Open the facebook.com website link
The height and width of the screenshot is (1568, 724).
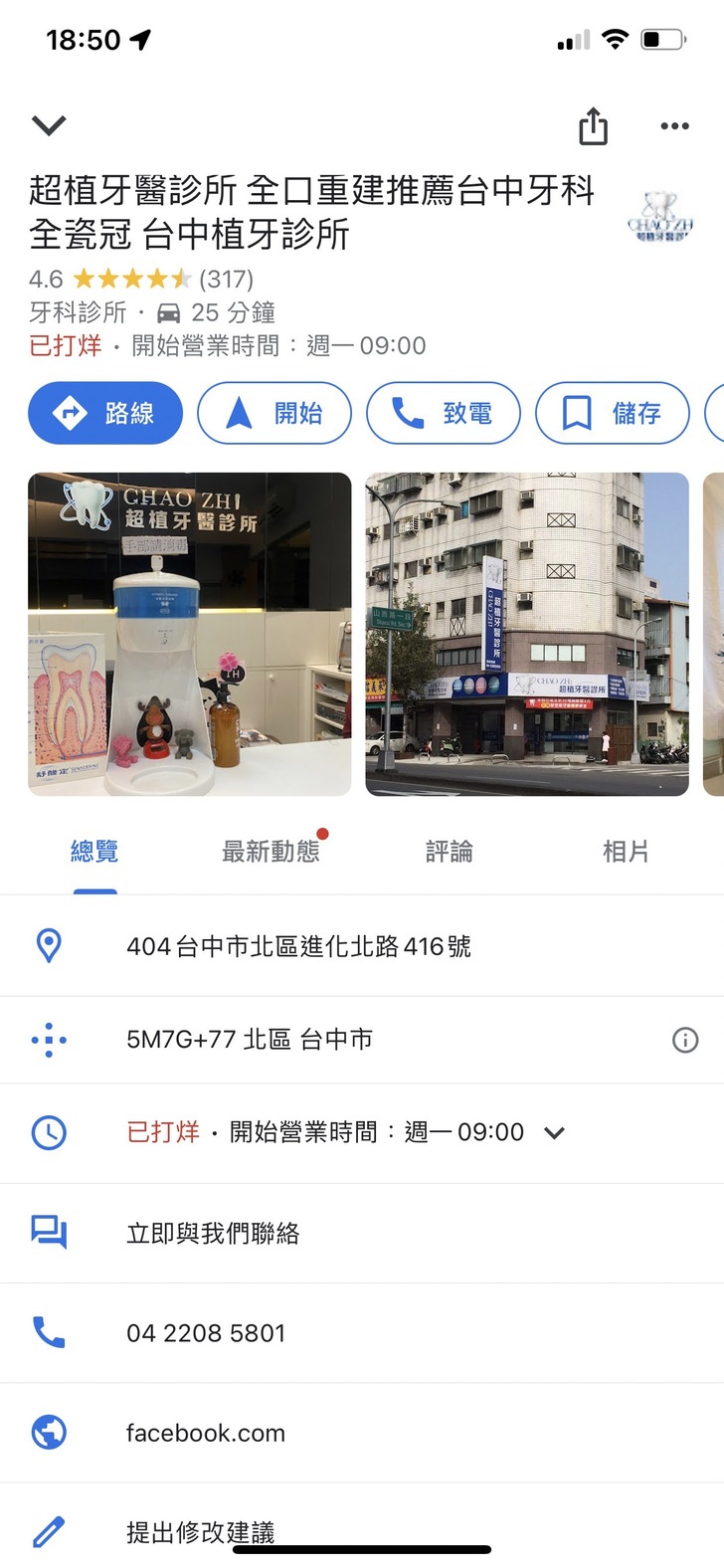pos(205,1433)
